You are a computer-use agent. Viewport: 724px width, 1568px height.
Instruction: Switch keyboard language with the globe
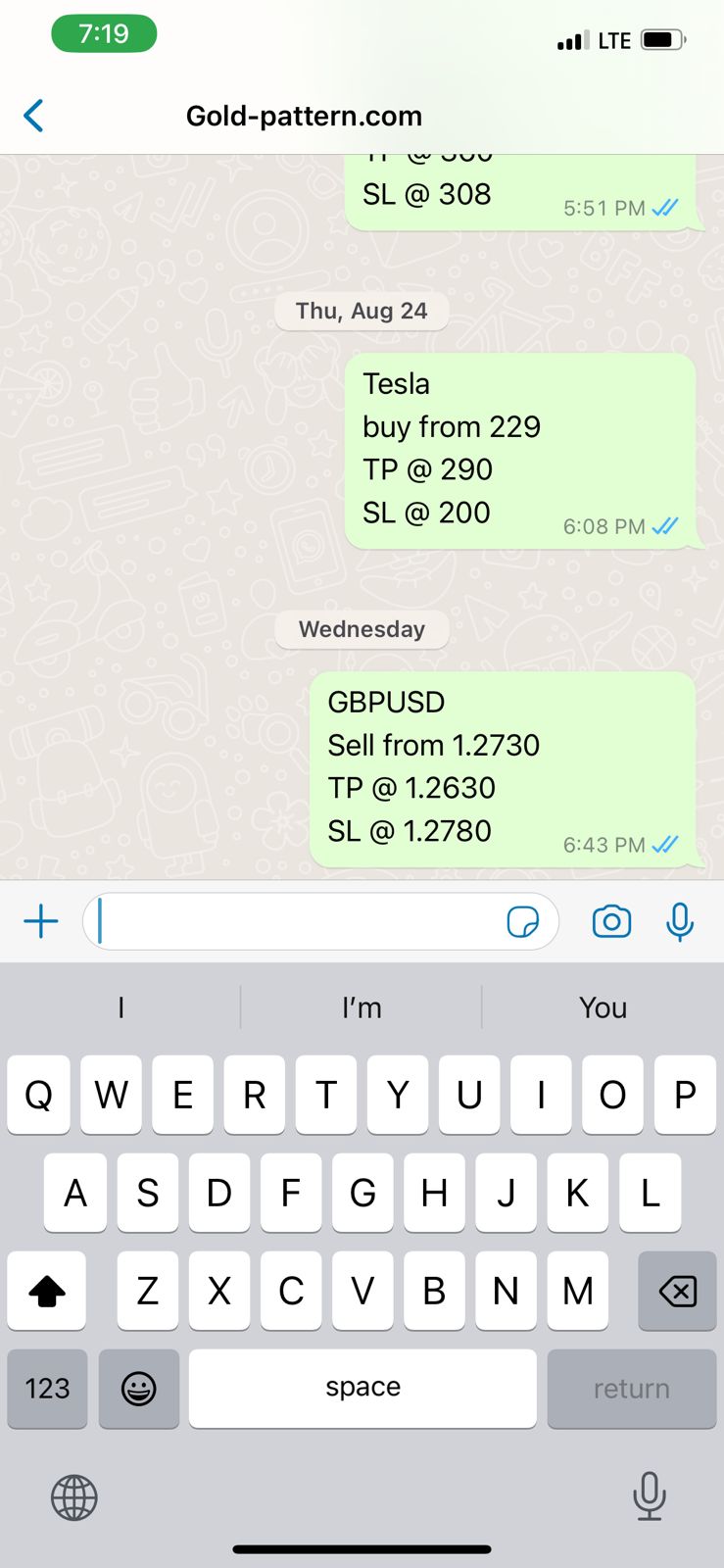point(74,1496)
